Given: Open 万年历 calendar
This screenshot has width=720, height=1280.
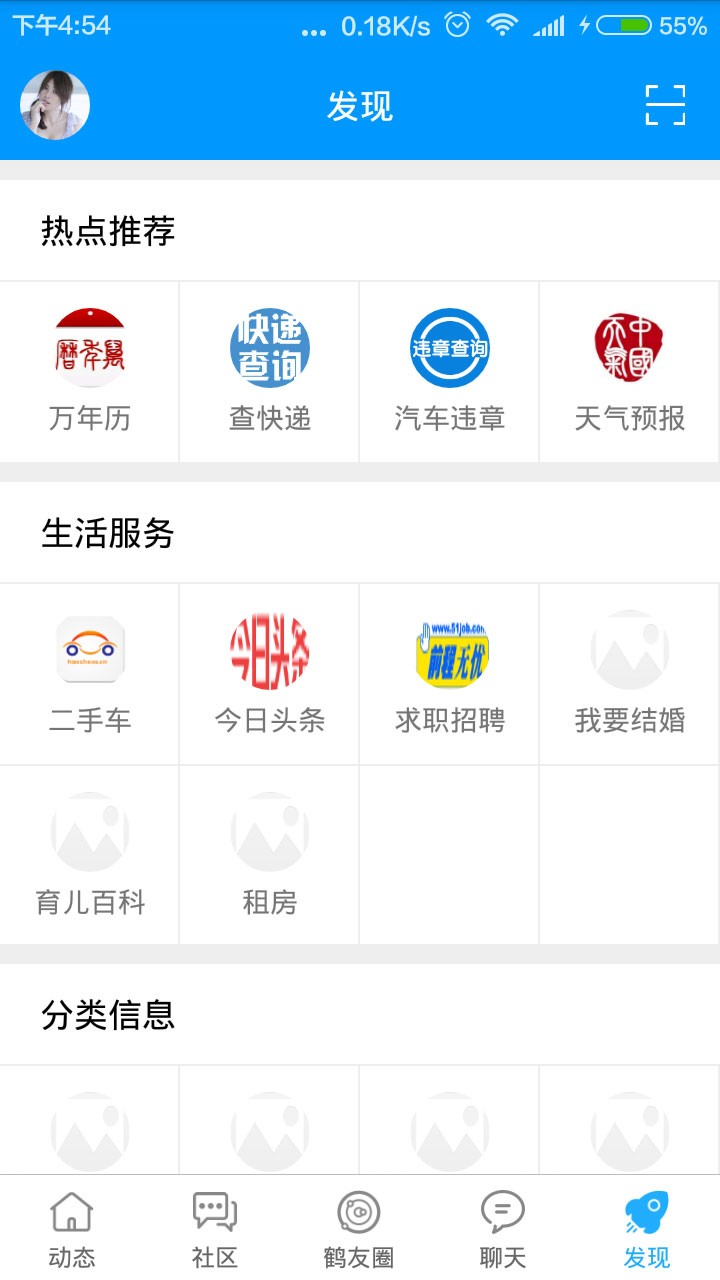Looking at the screenshot, I should point(90,372).
